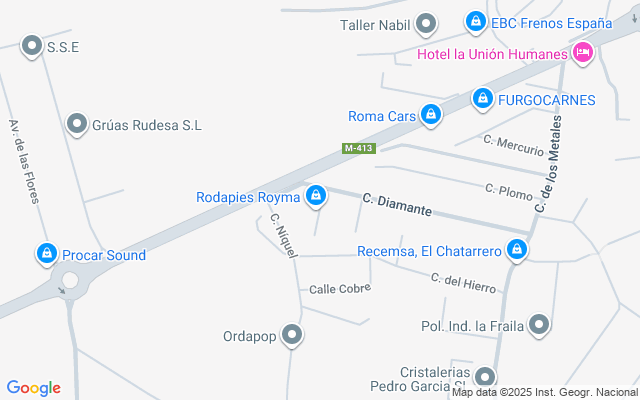Open the Taller Nabil place marker
This screenshot has height=400, width=640.
coord(427,23)
